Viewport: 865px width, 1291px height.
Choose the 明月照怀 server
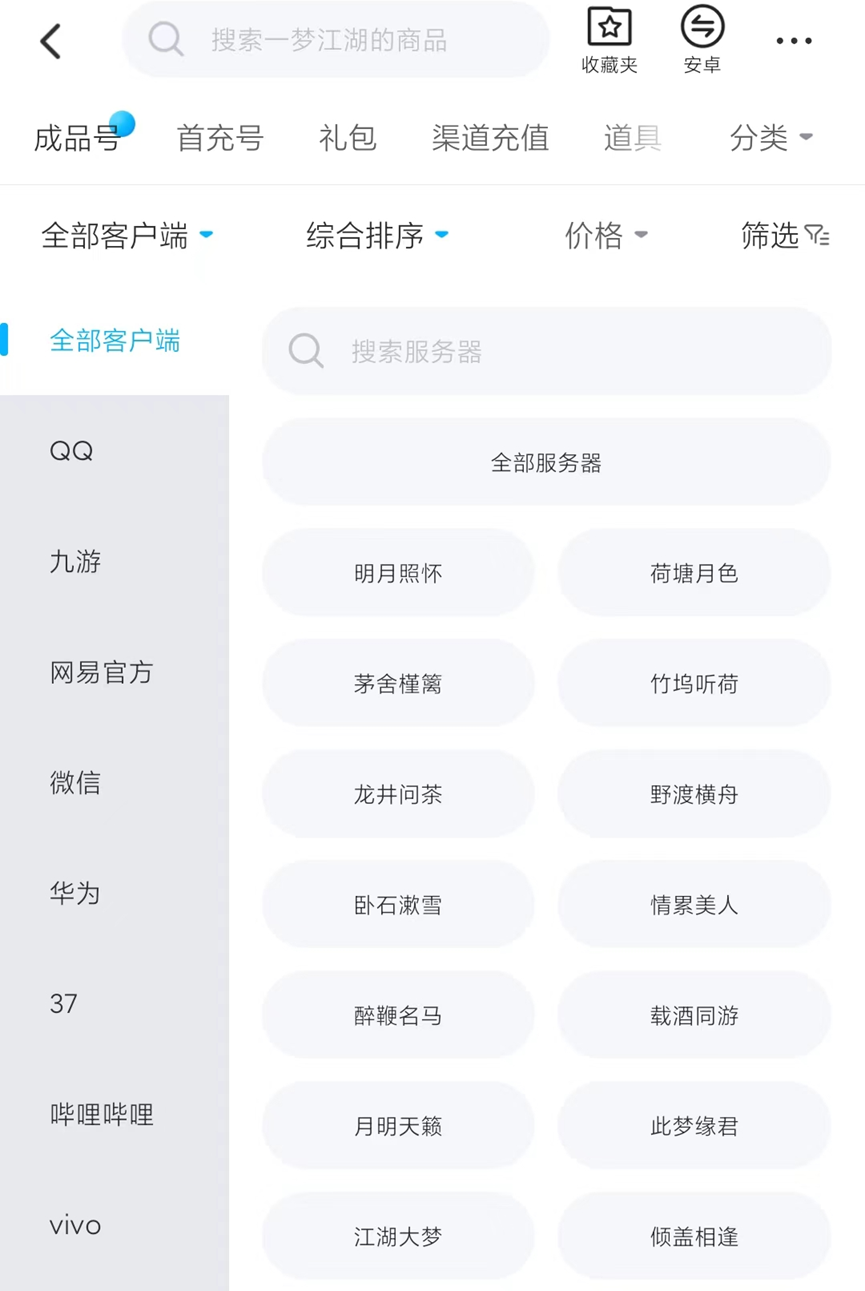click(398, 574)
